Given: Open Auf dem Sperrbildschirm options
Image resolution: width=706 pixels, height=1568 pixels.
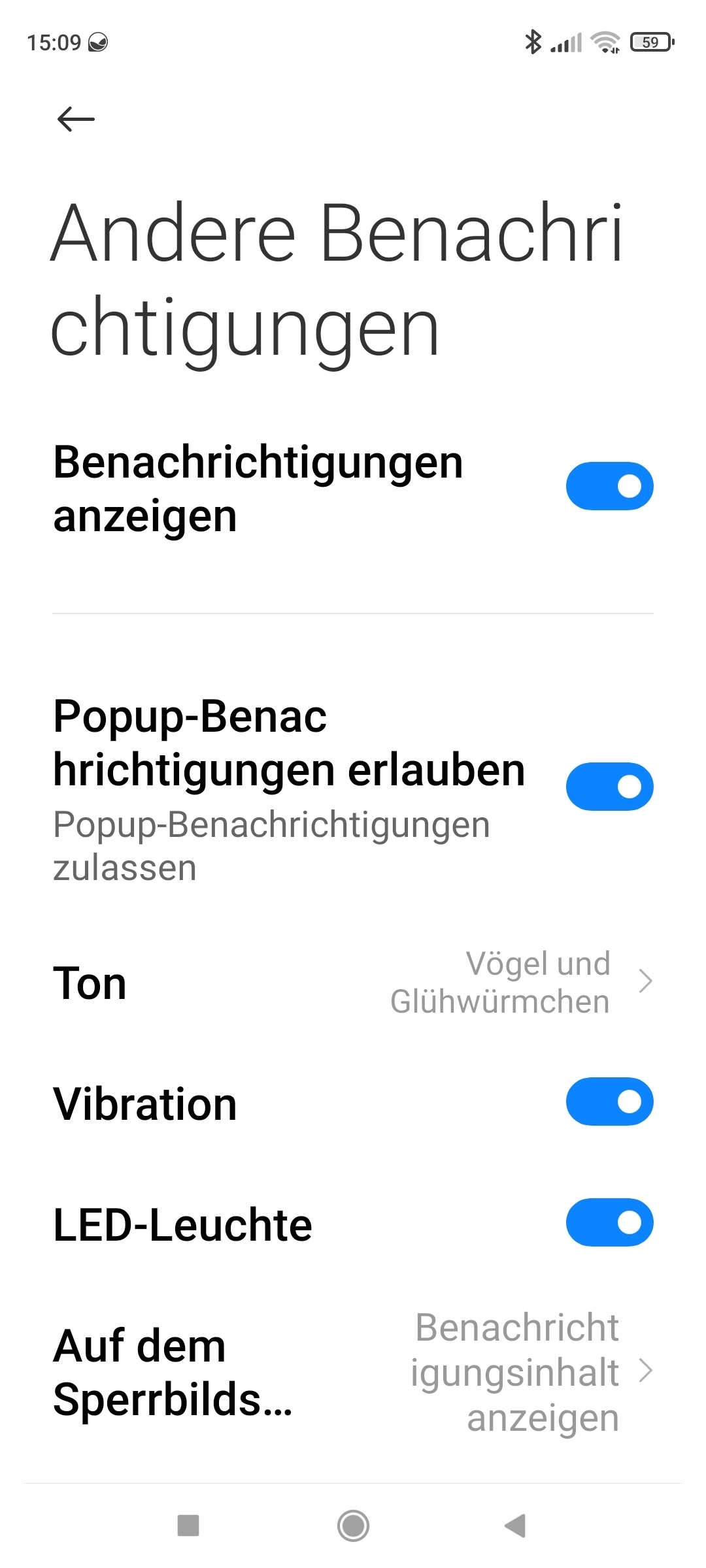Looking at the screenshot, I should tap(353, 1372).
